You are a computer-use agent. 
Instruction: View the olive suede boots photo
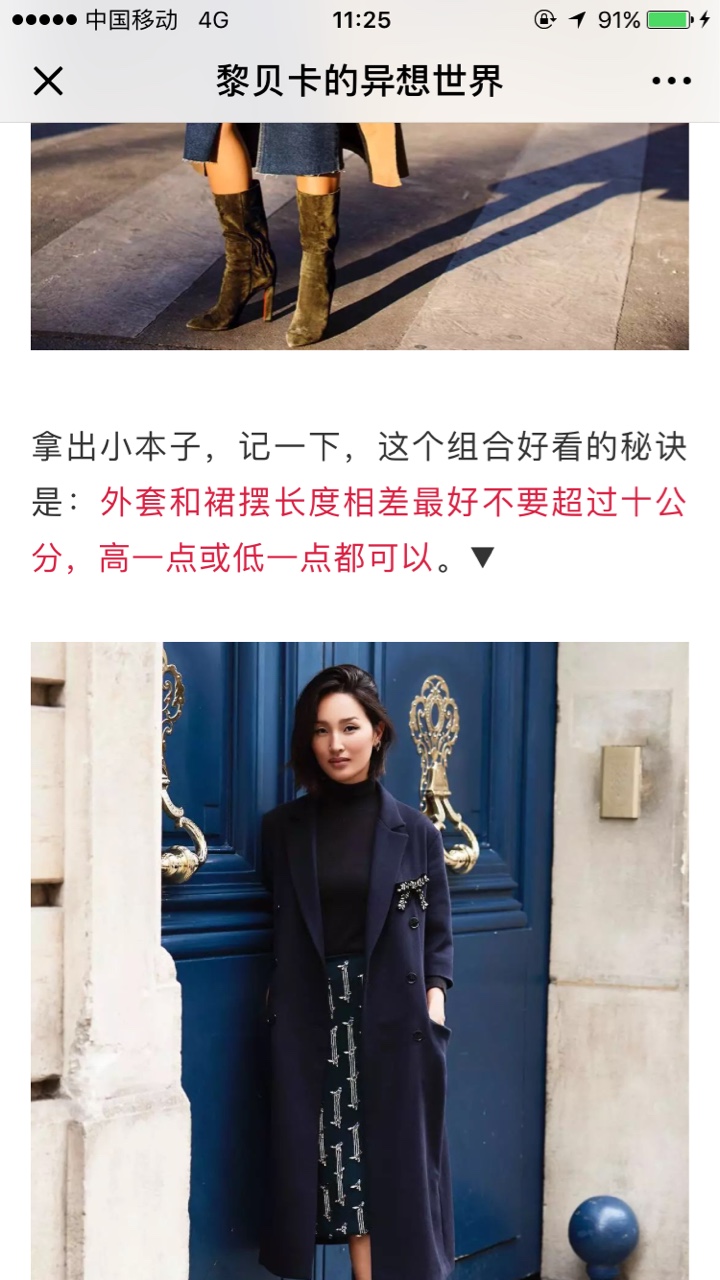(360, 236)
